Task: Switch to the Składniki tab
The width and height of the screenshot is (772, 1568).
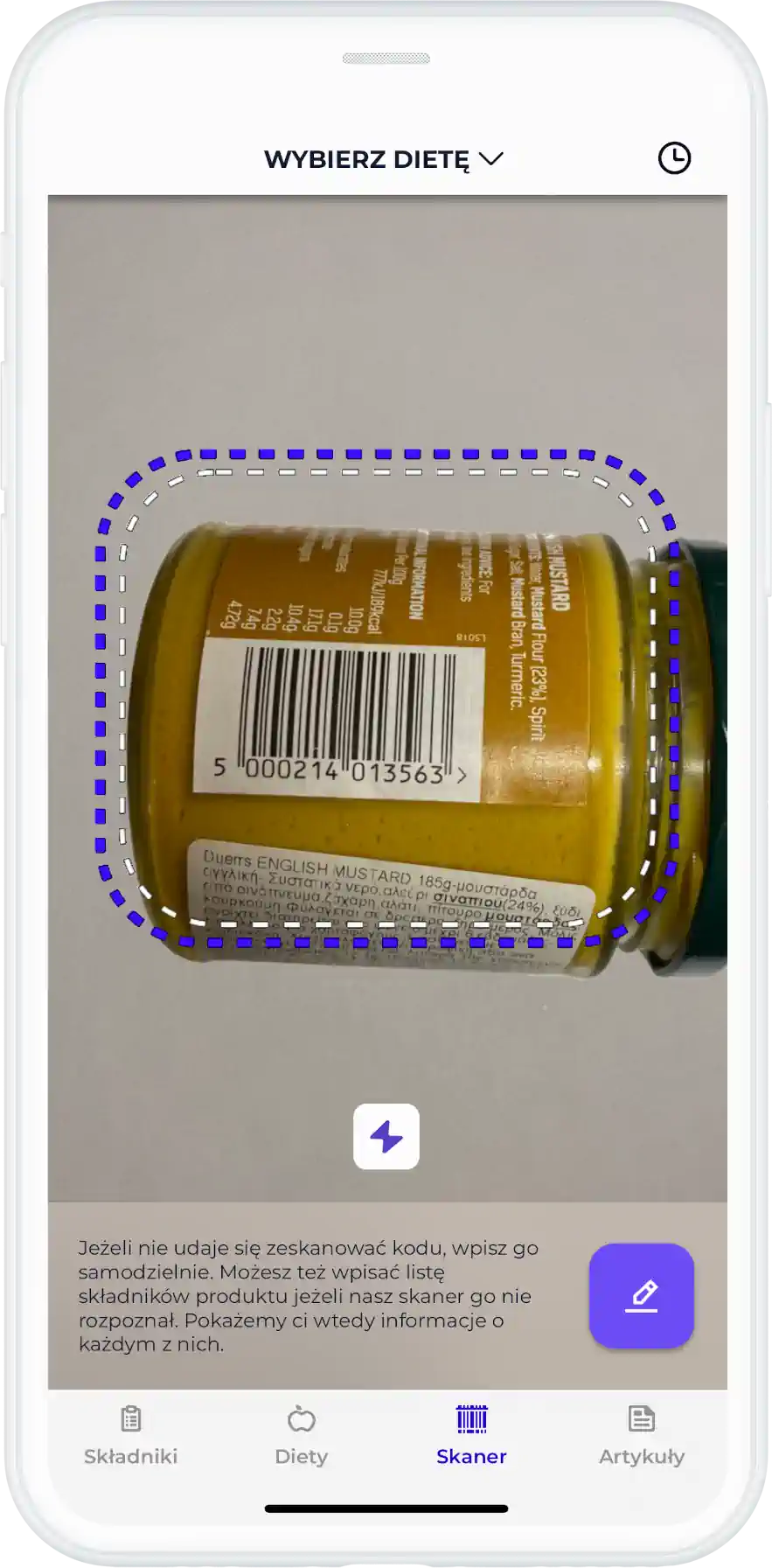Action: (131, 1436)
